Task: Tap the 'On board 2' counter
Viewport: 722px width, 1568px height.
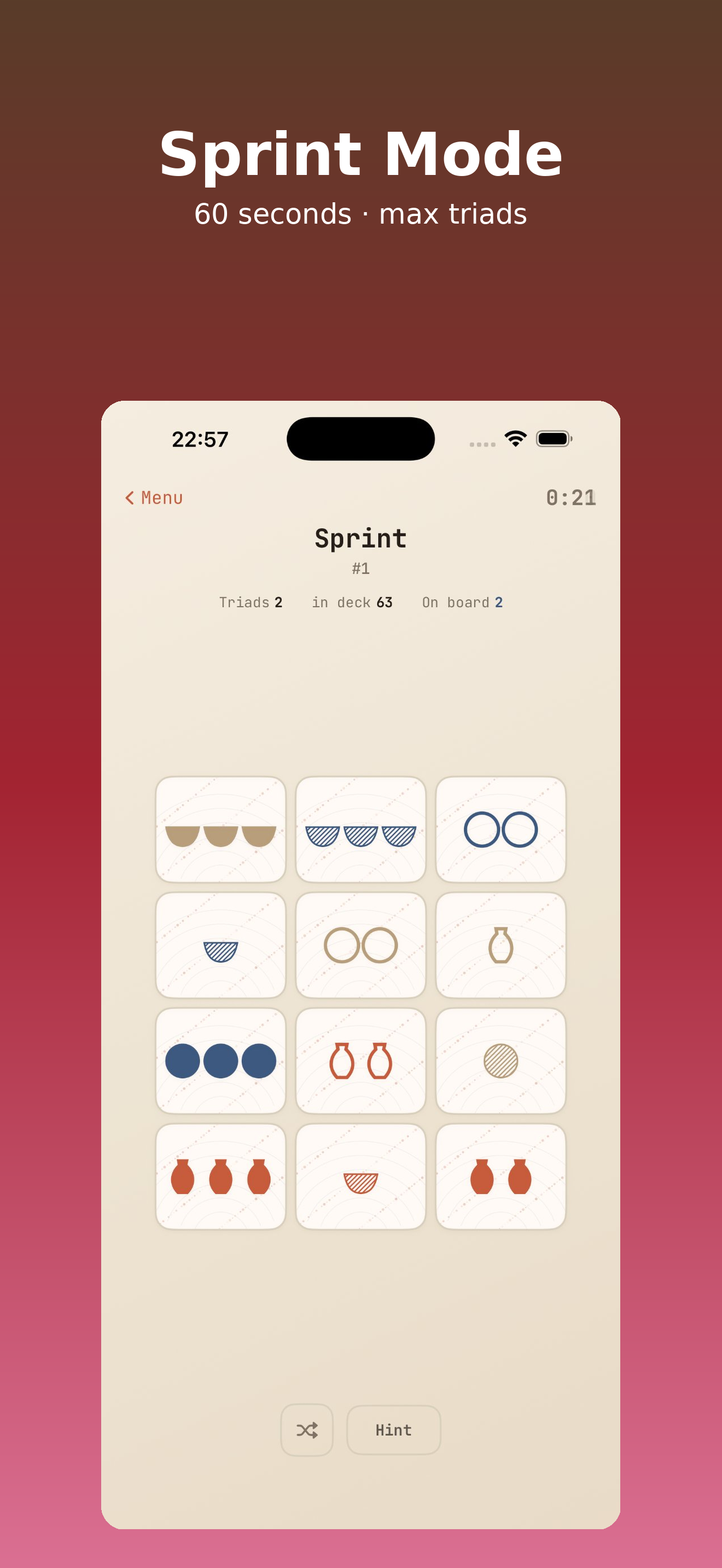Action: [461, 602]
